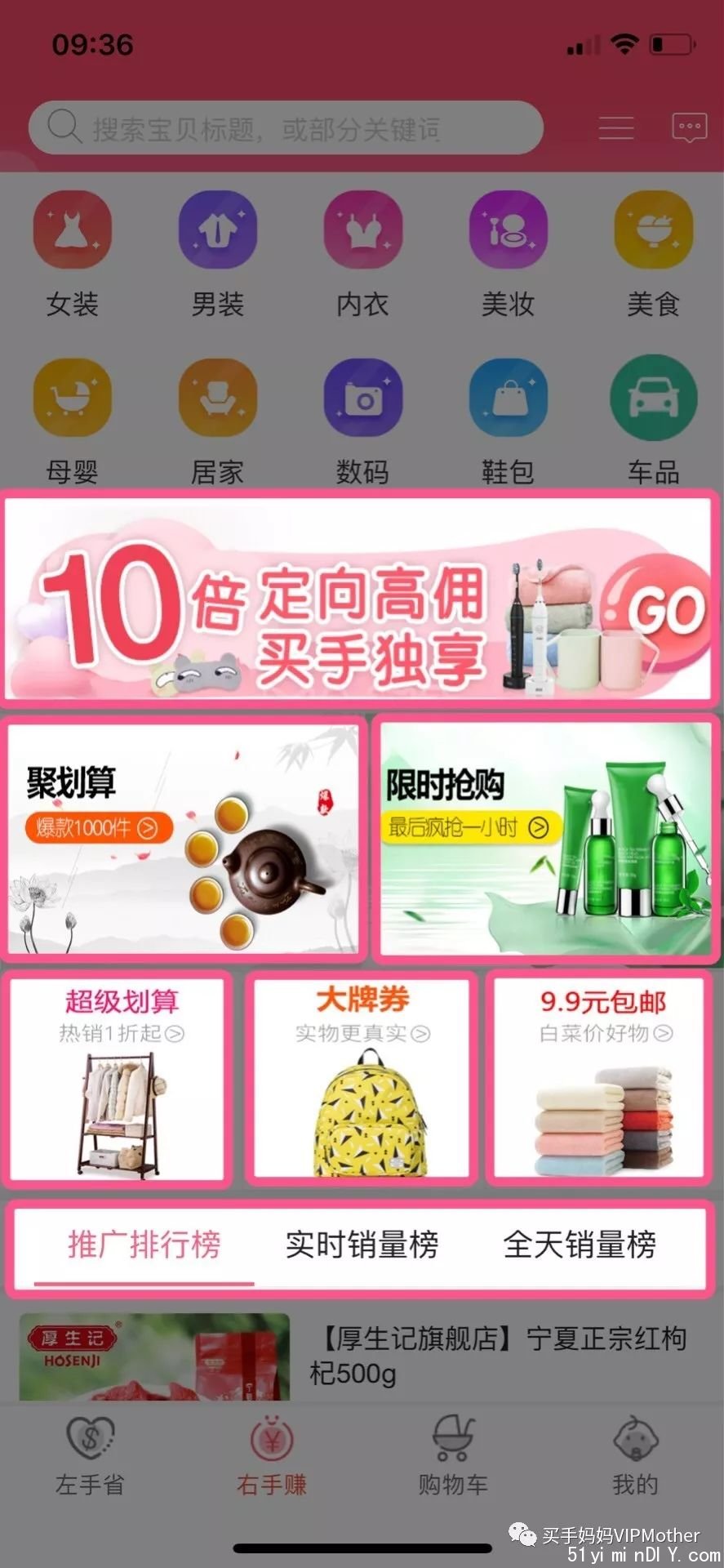Open the 大牌券 coupon card
The image size is (724, 1568).
click(x=362, y=1078)
